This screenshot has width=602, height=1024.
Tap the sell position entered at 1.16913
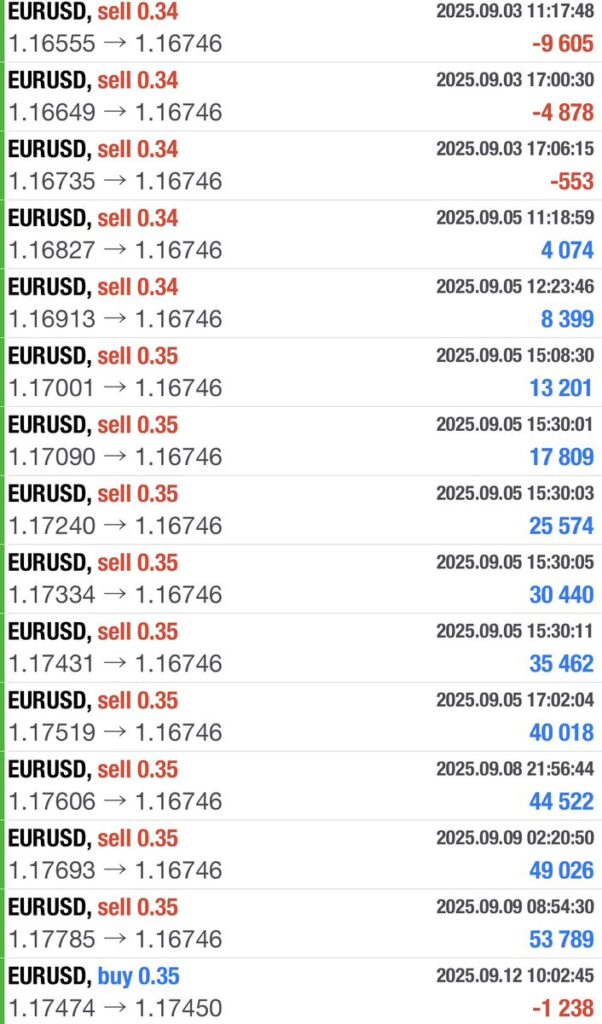(300, 303)
